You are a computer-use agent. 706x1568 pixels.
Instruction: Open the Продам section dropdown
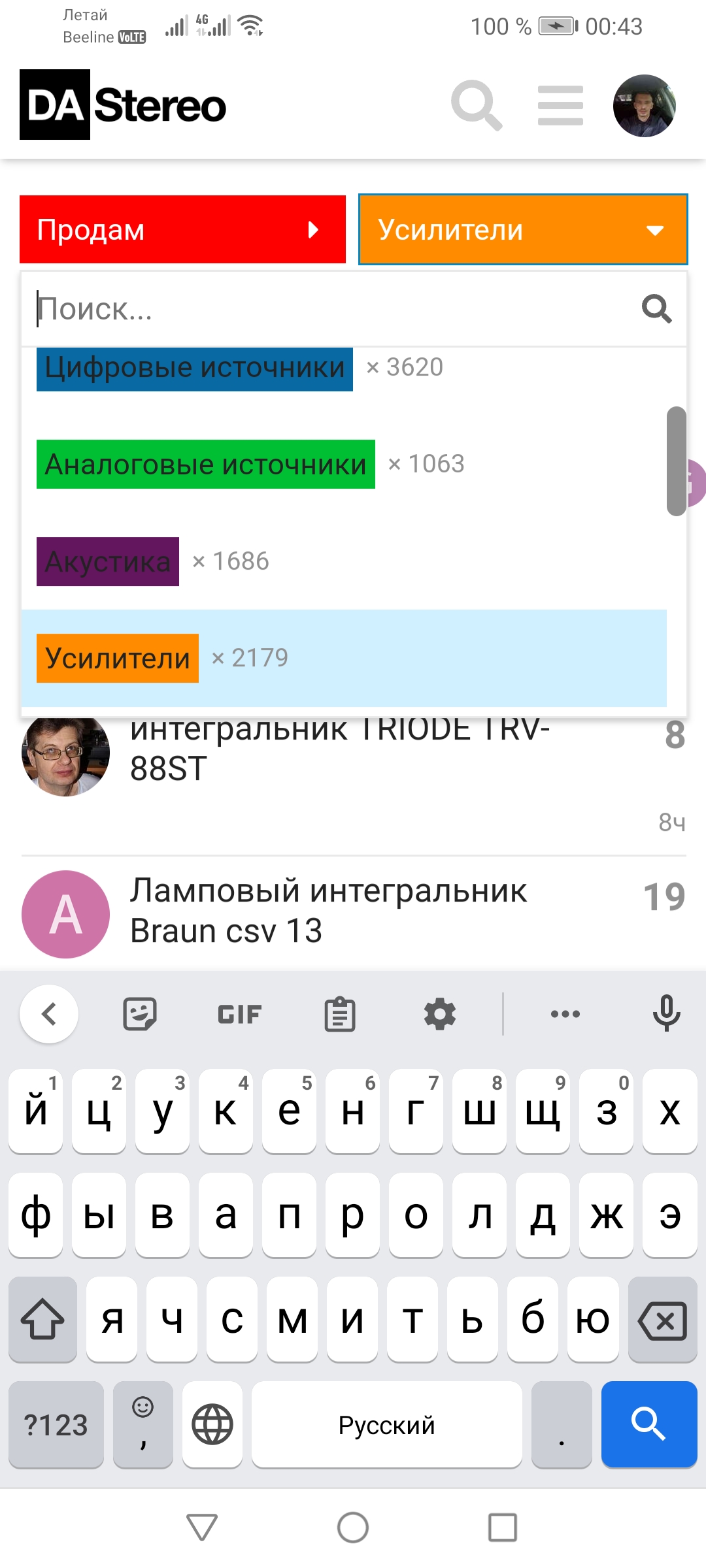click(x=182, y=229)
